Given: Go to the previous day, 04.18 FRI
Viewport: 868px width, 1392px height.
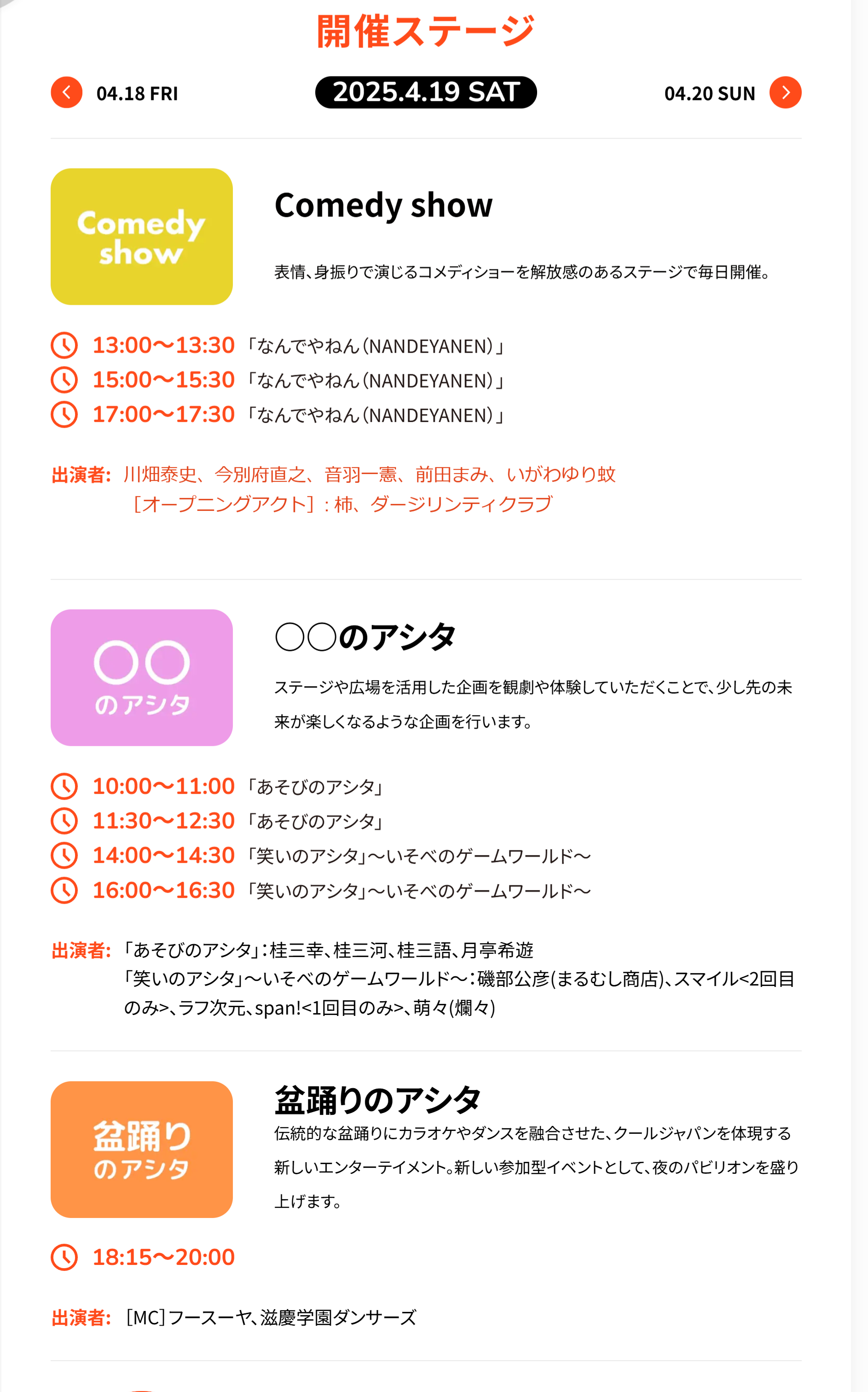Looking at the screenshot, I should (x=67, y=93).
